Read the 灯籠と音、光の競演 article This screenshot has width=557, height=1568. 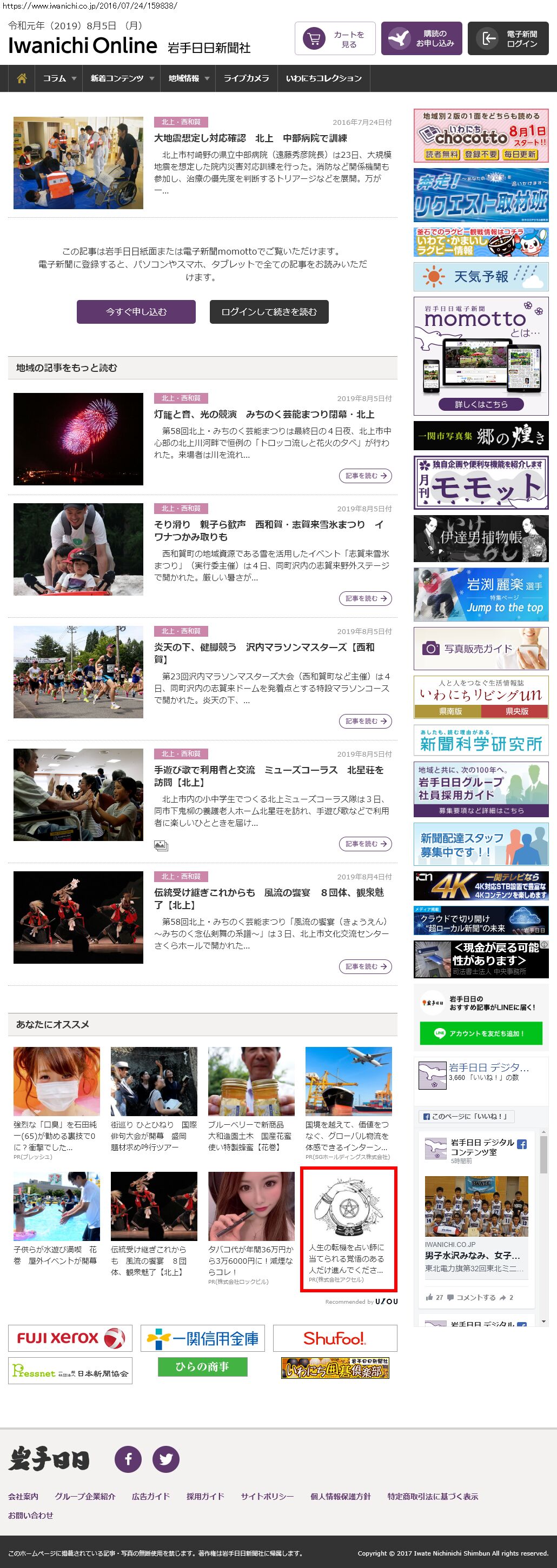[x=263, y=415]
